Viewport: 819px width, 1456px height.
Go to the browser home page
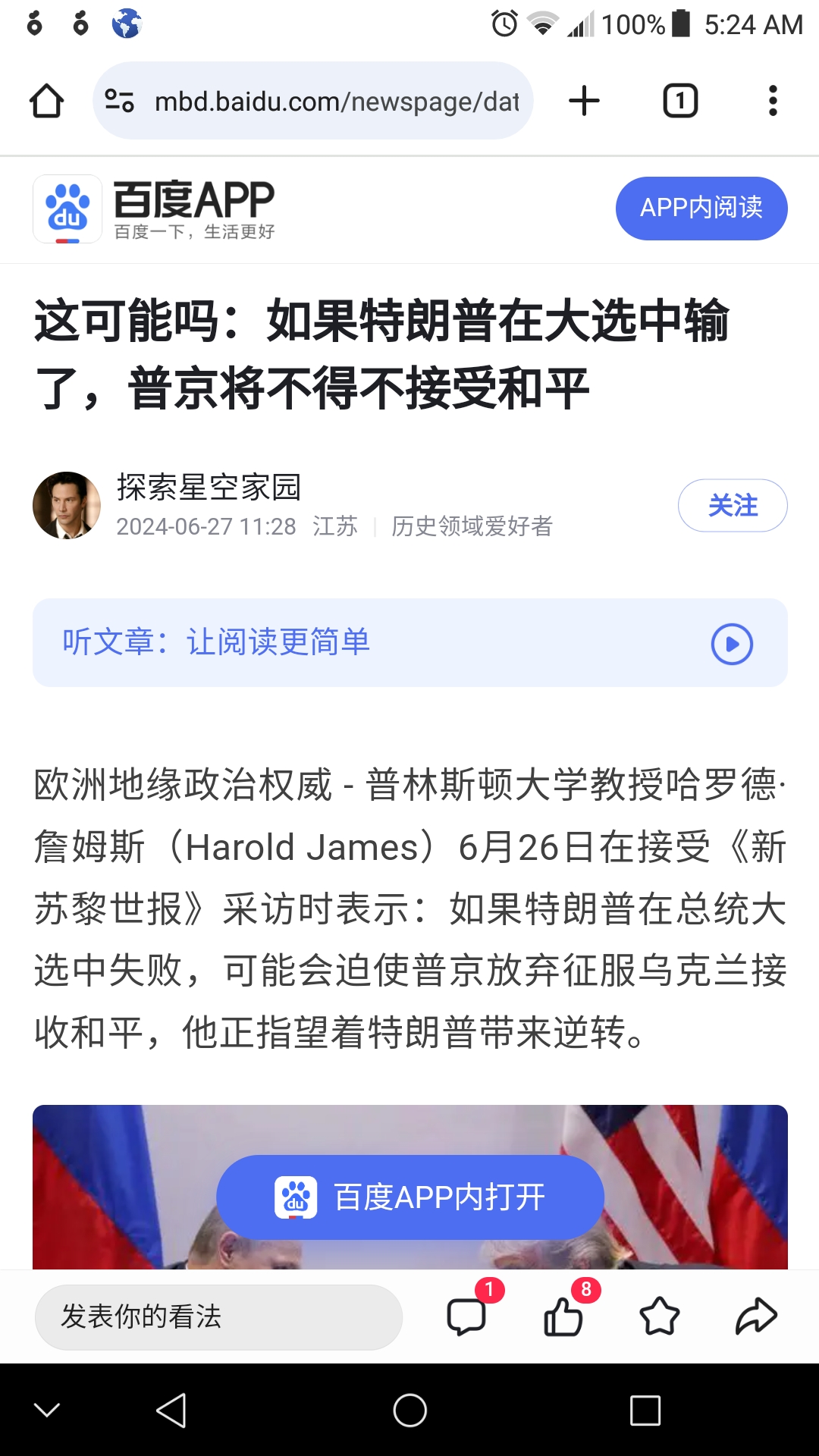click(46, 101)
